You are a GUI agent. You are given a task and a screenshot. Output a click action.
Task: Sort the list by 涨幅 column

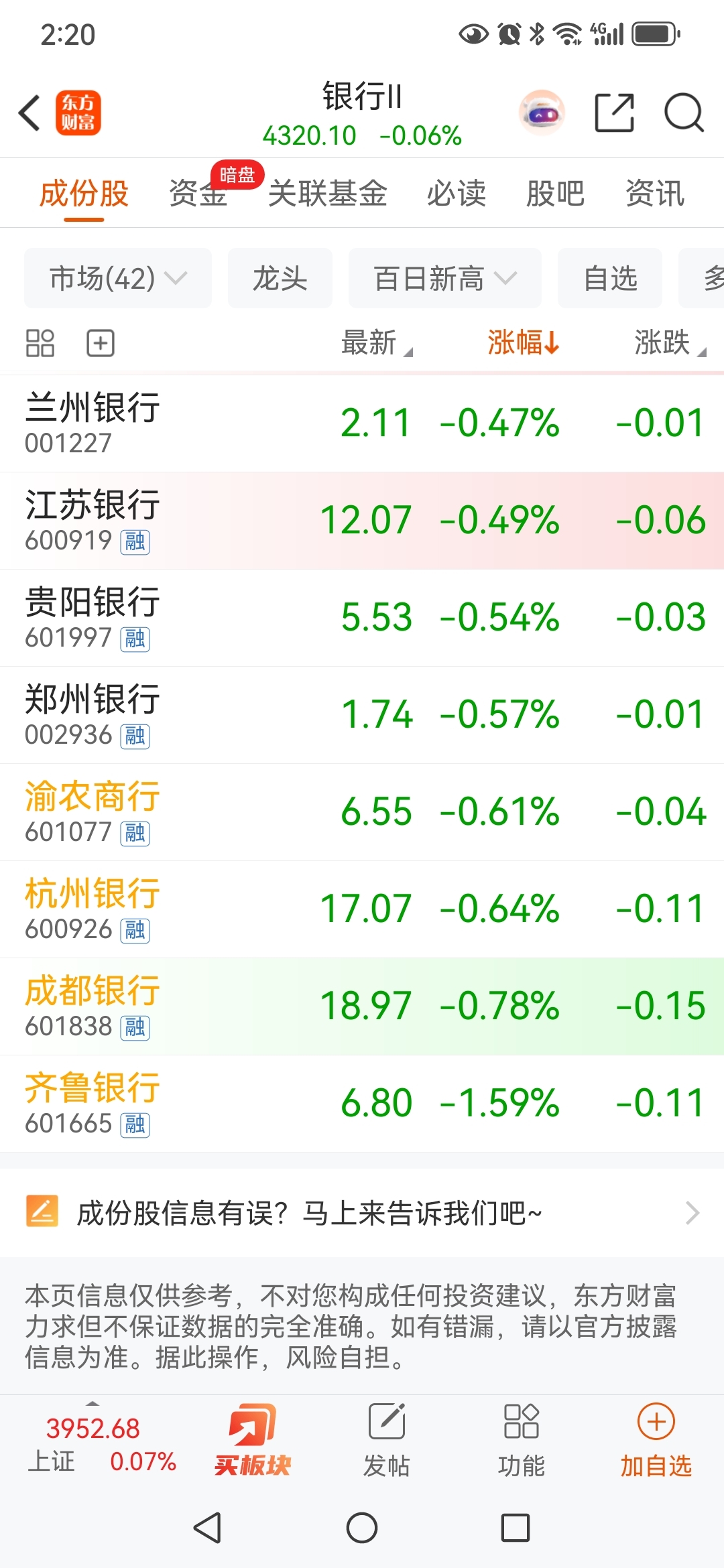pyautogui.click(x=524, y=342)
